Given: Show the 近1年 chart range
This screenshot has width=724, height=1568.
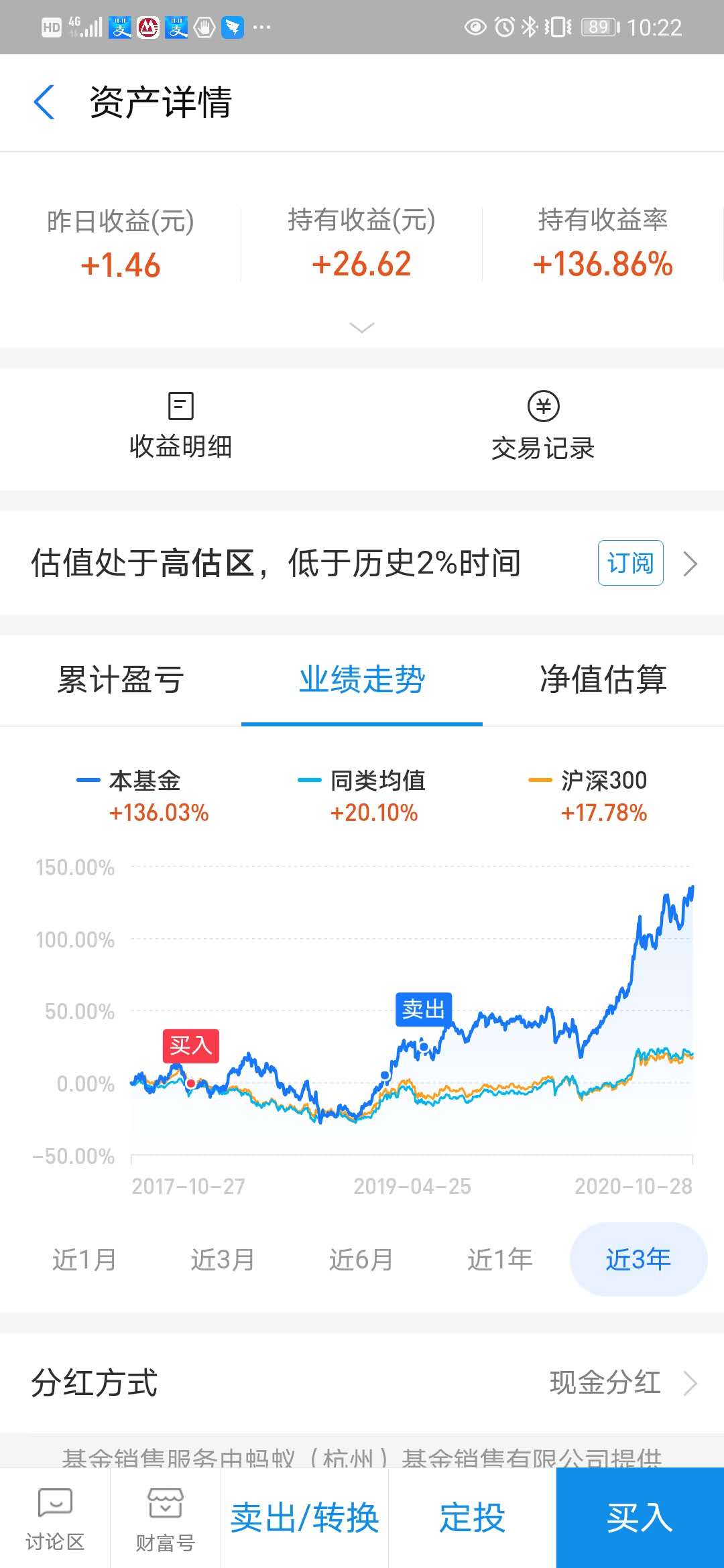Looking at the screenshot, I should point(500,1260).
